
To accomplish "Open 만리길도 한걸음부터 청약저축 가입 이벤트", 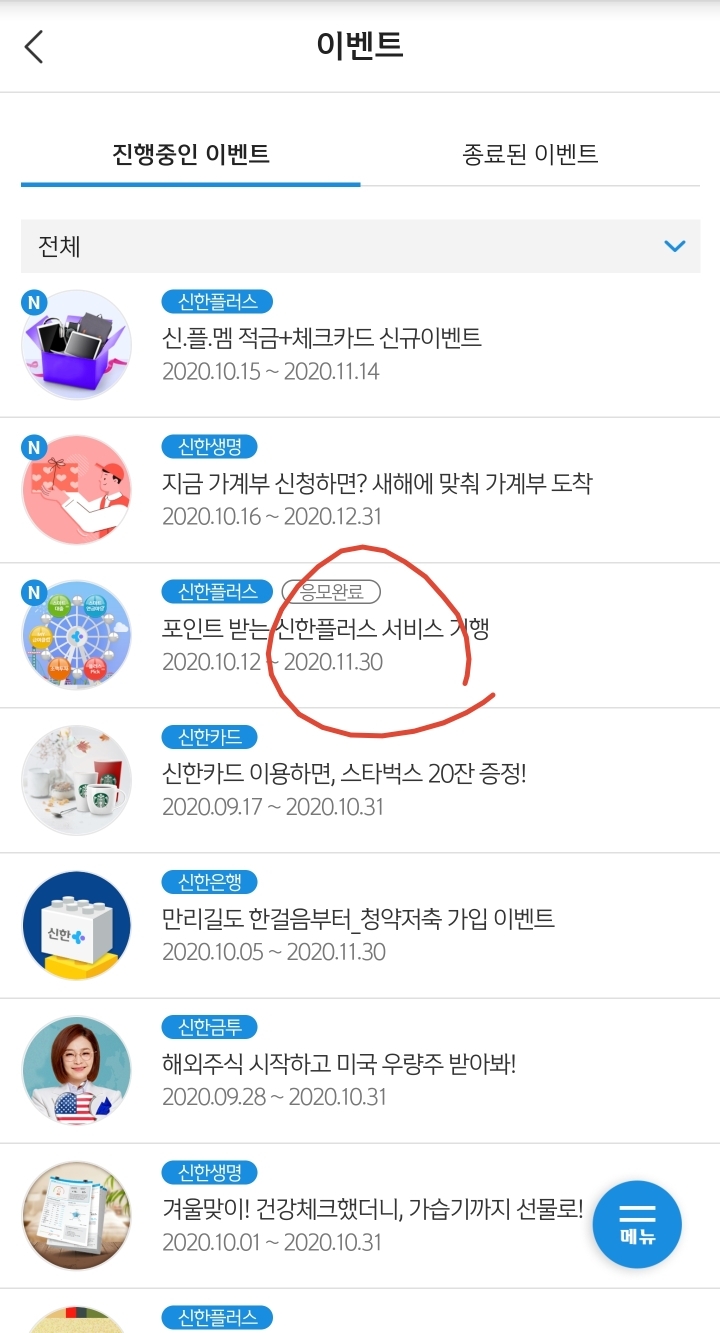I will pyautogui.click(x=358, y=919).
